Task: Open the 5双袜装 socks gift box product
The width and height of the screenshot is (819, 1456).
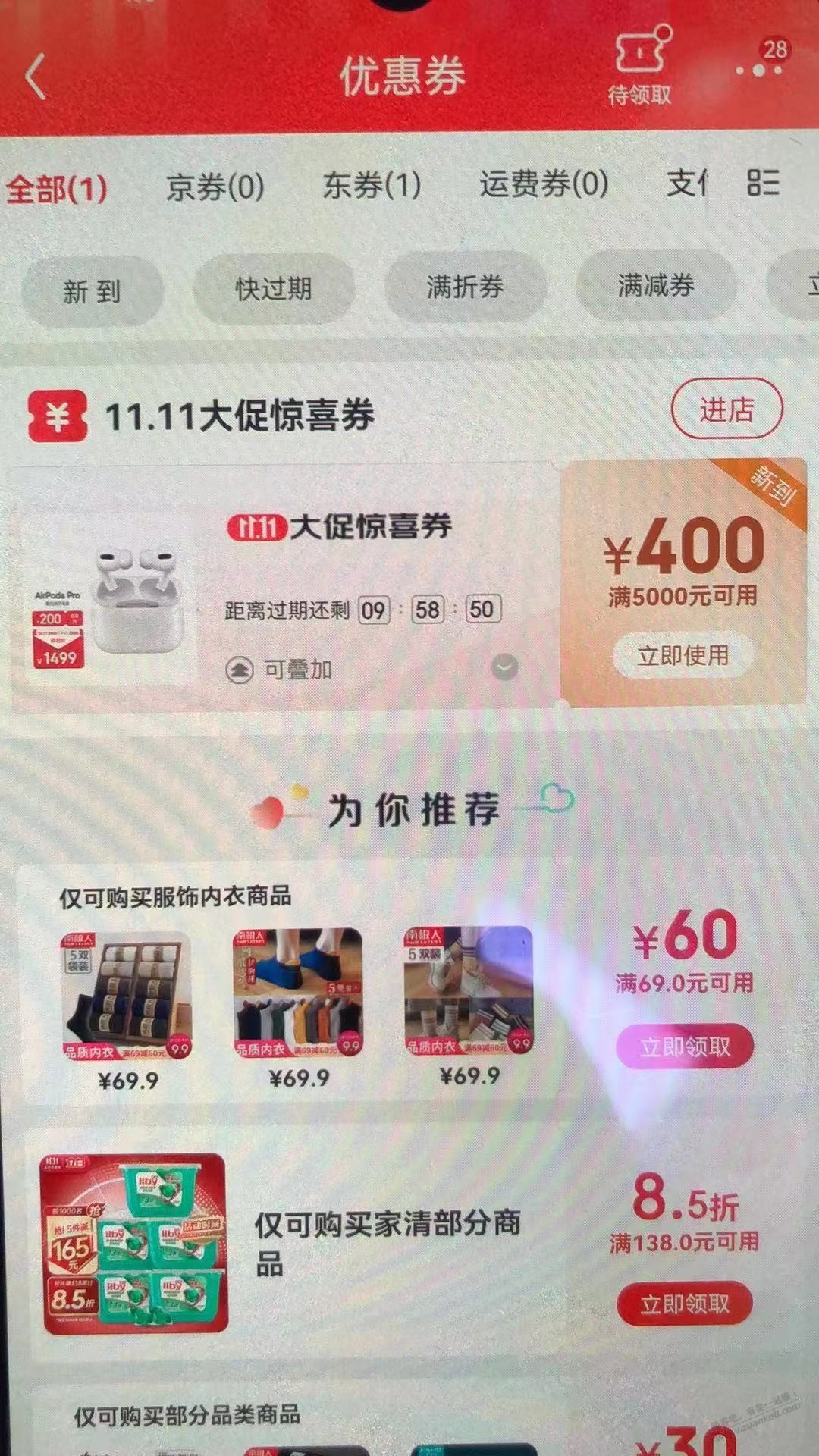Action: [127, 993]
